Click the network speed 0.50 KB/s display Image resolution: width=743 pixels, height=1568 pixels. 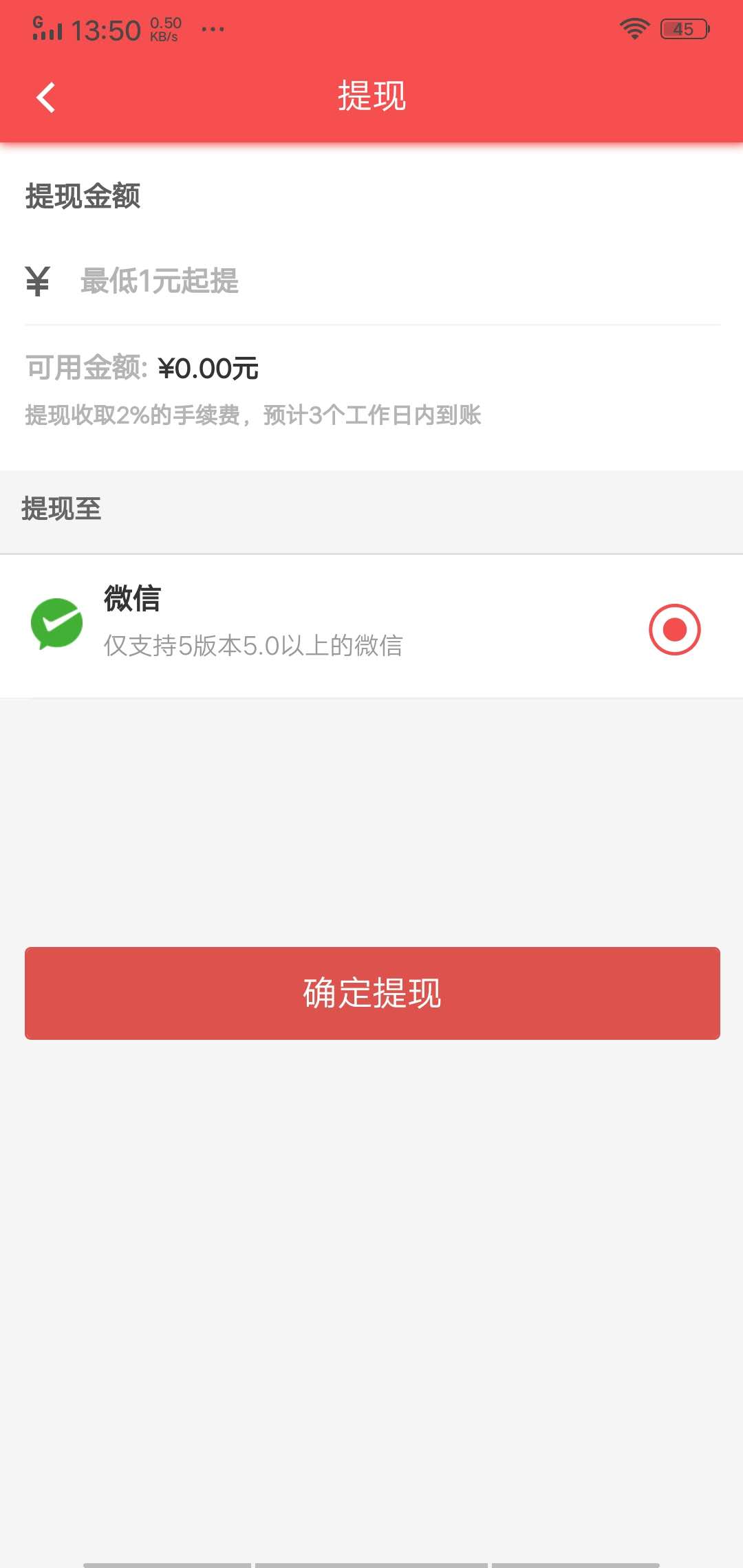[164, 28]
